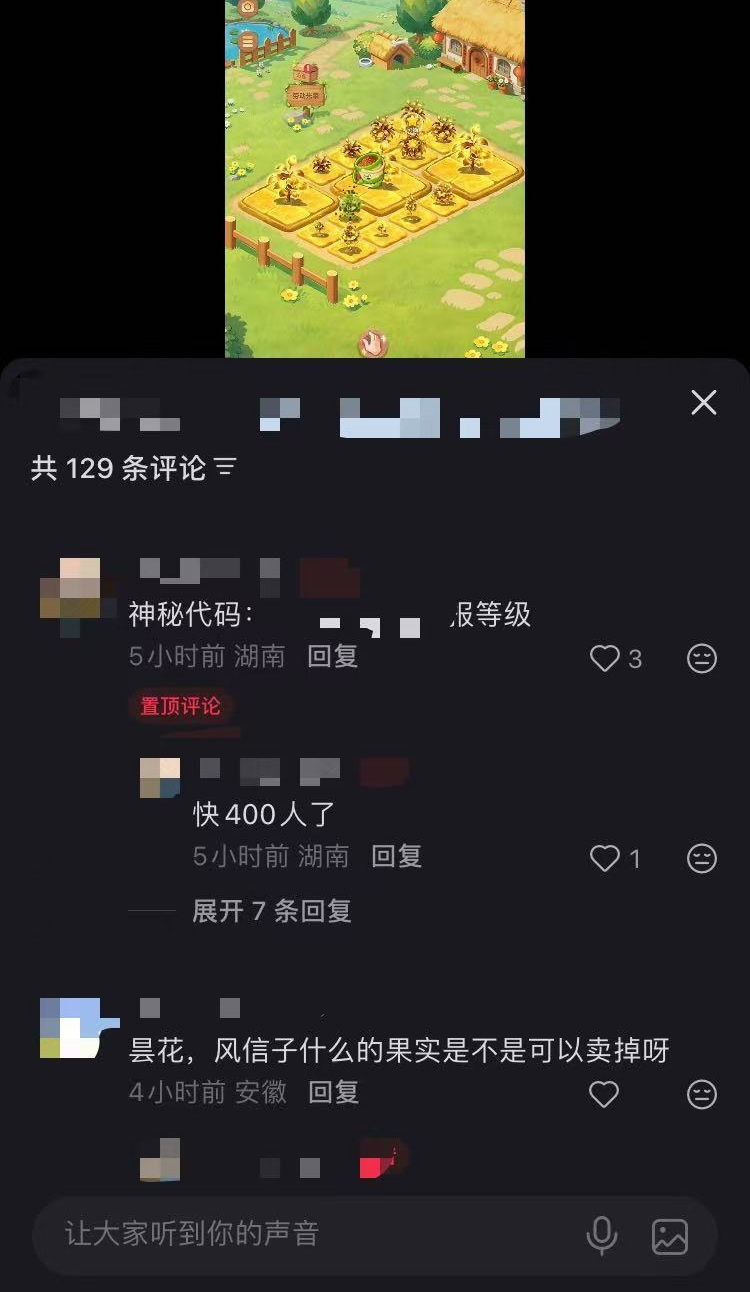Close the comments panel
The height and width of the screenshot is (1292, 750).
tap(704, 402)
